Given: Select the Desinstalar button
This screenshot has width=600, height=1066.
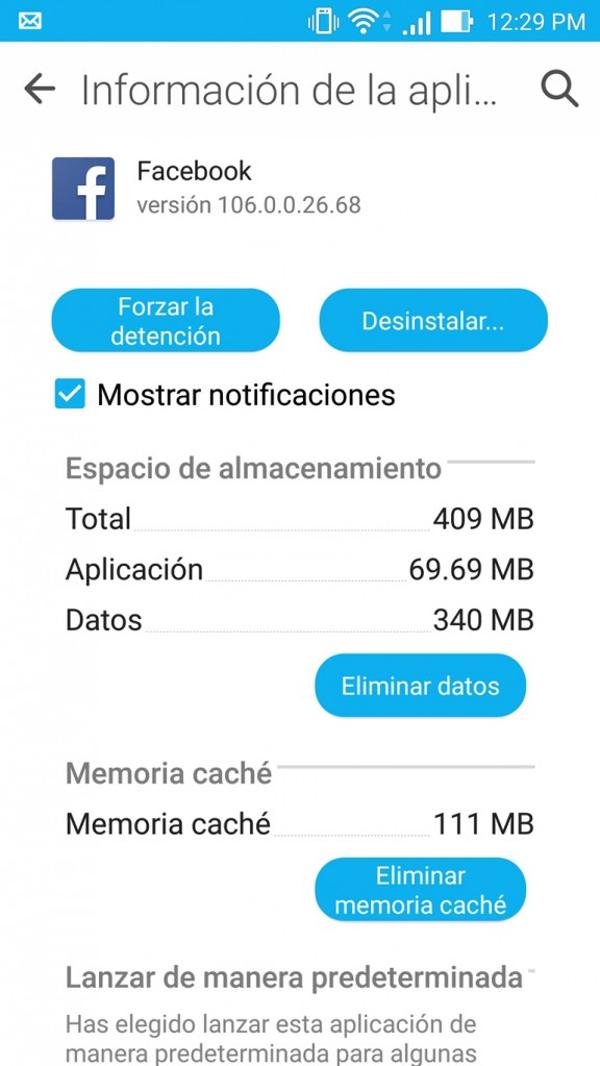Looking at the screenshot, I should pos(433,321).
